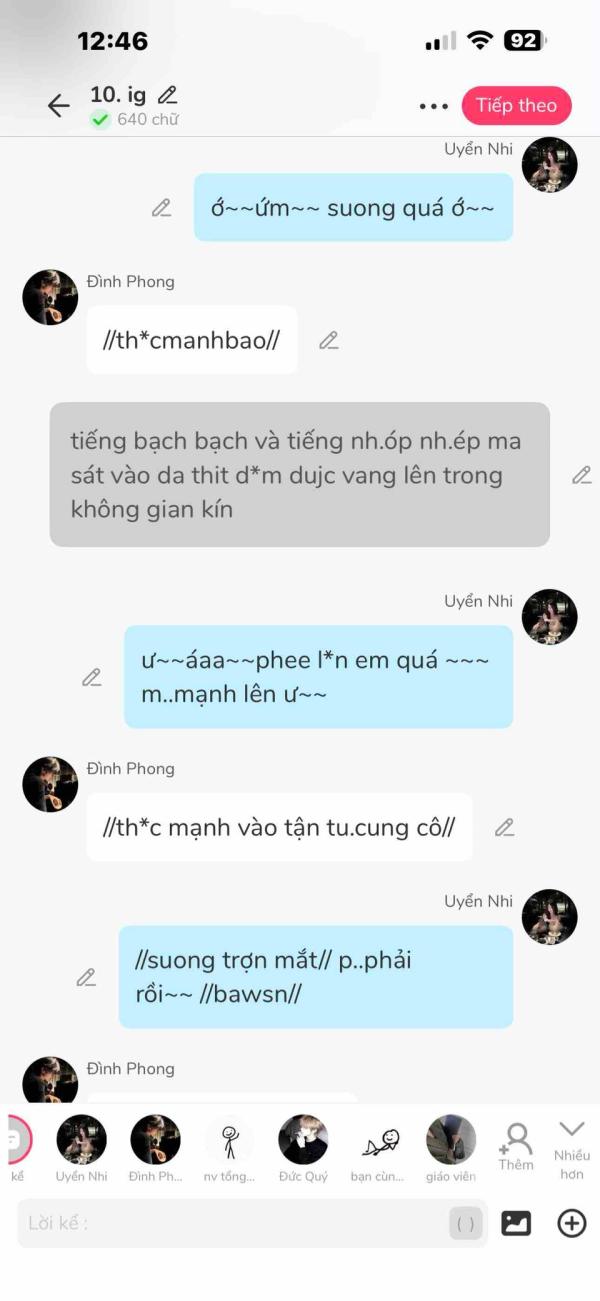Select the "bạn cùn..." character
600x1301 pixels.
coord(377,1140)
